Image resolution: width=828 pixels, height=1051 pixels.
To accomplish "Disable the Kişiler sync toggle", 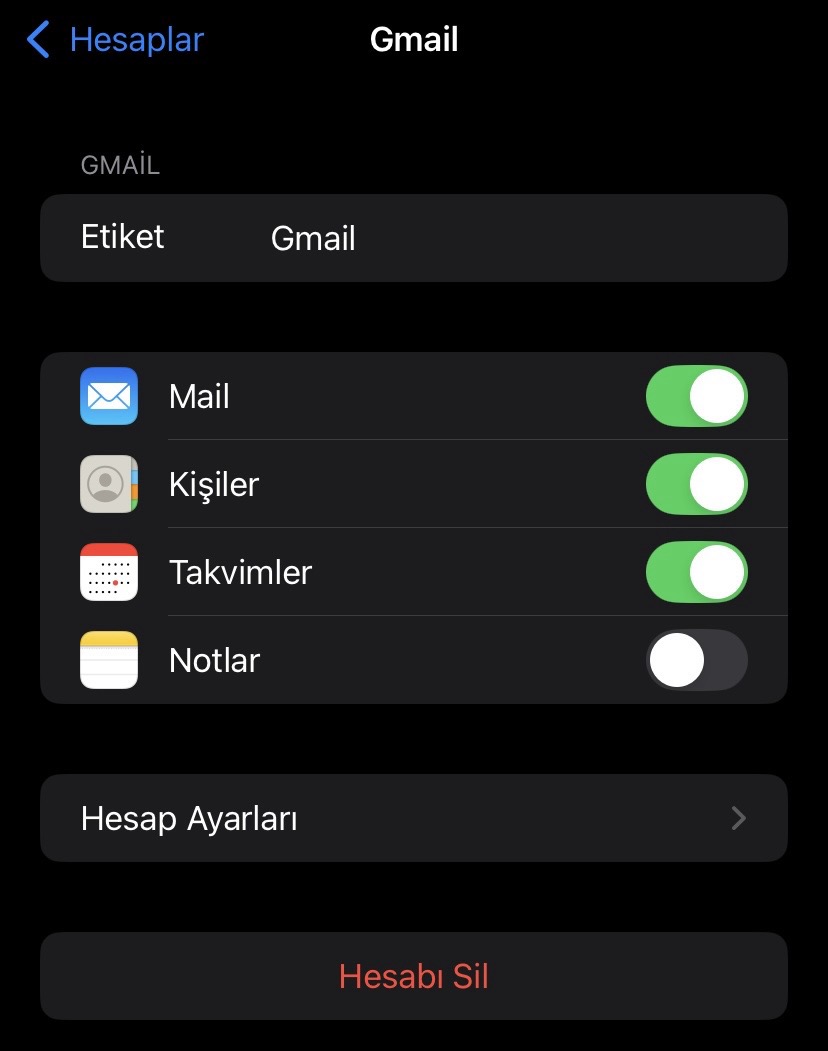I will [696, 484].
